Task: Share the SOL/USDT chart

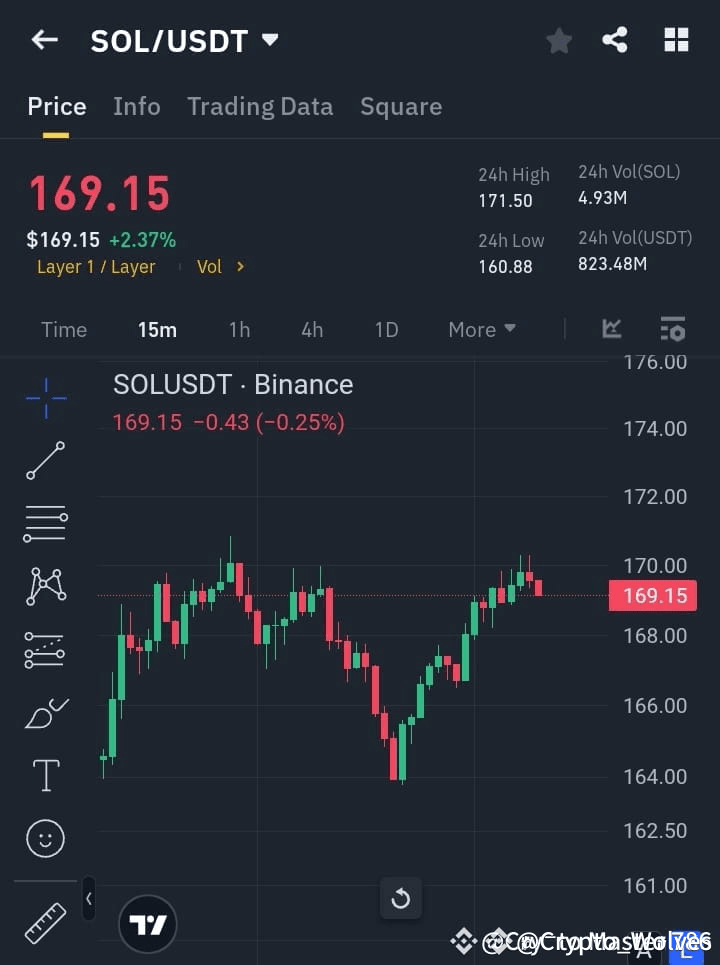Action: tap(616, 40)
